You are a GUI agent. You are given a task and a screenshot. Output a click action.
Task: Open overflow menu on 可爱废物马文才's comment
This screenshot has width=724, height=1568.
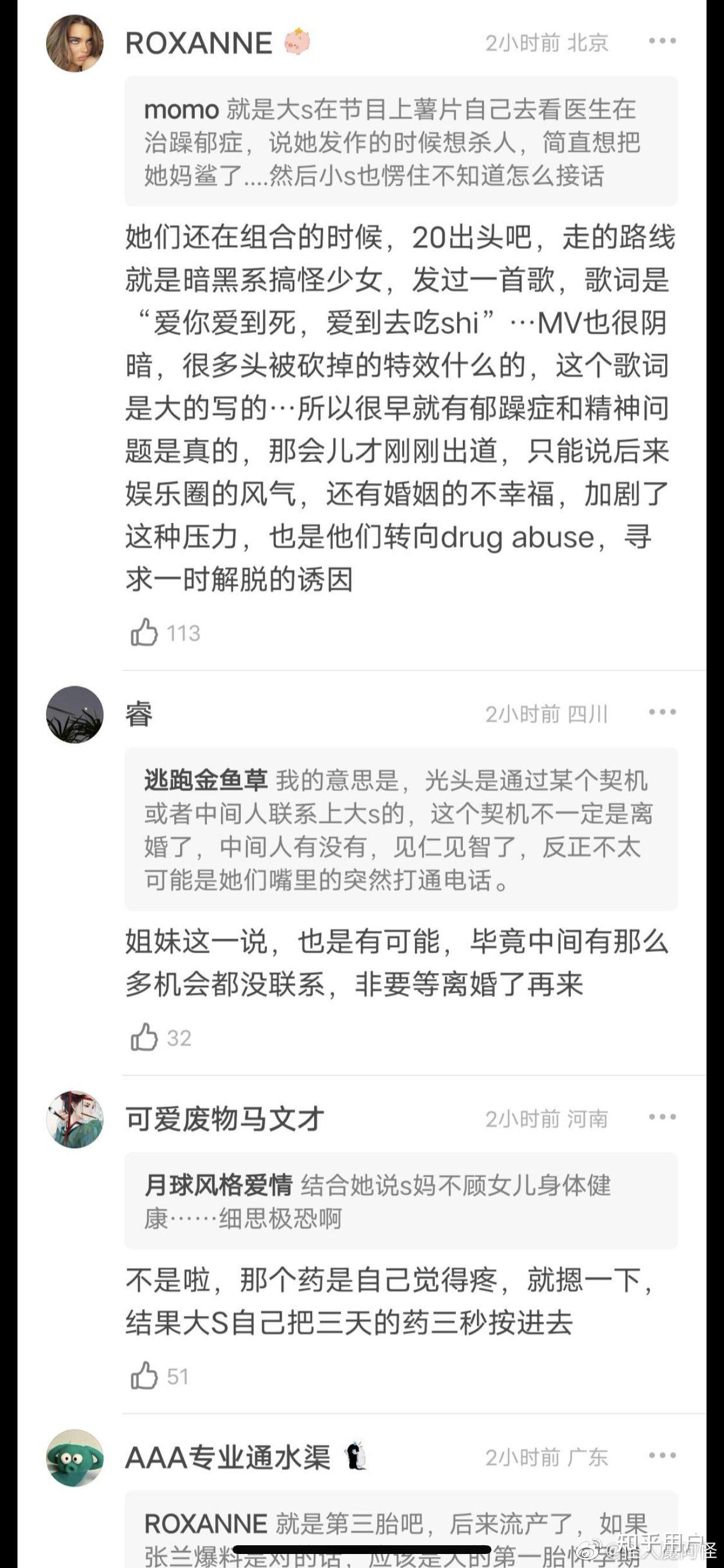(662, 1117)
